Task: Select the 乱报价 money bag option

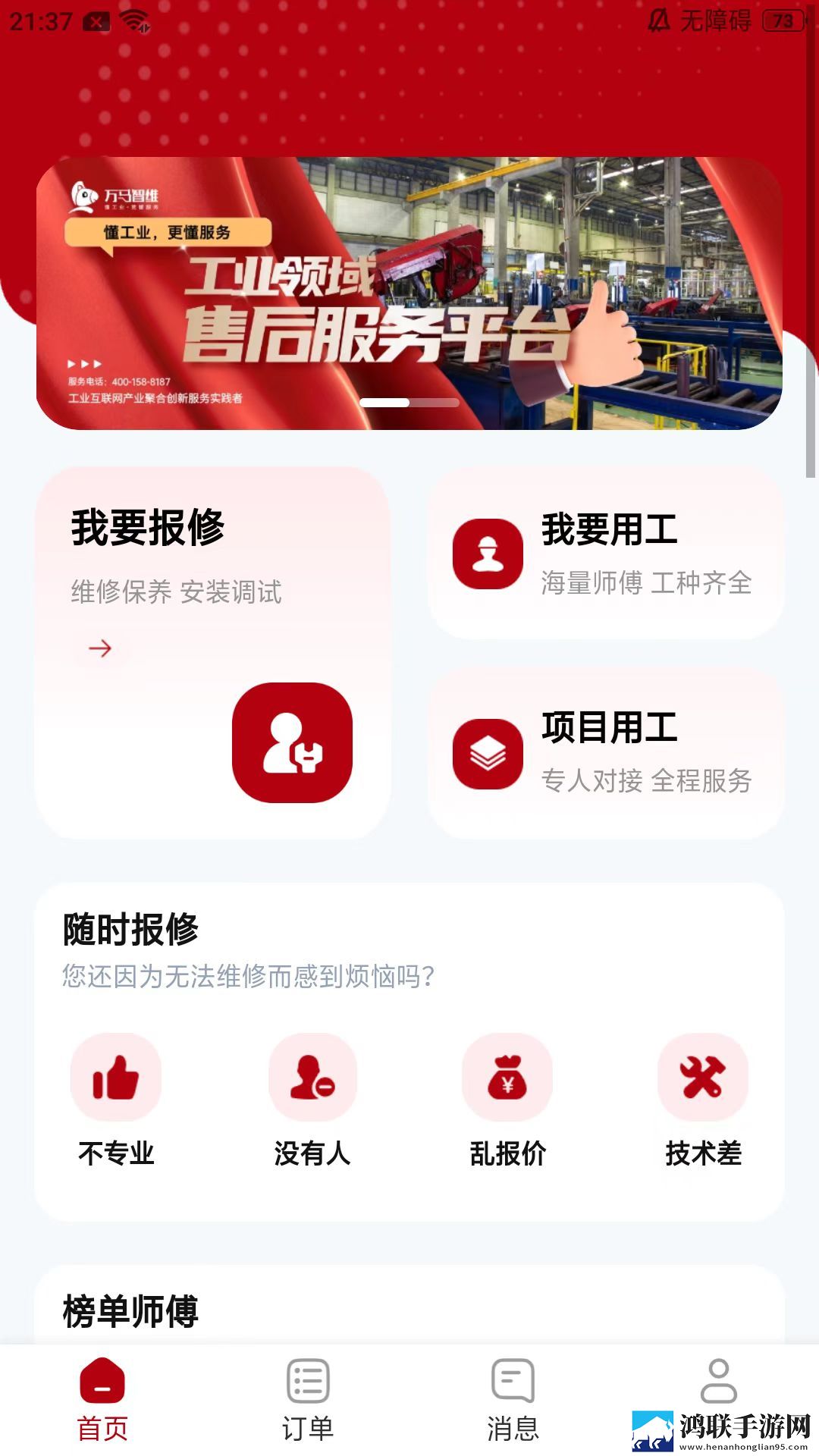Action: [507, 1100]
